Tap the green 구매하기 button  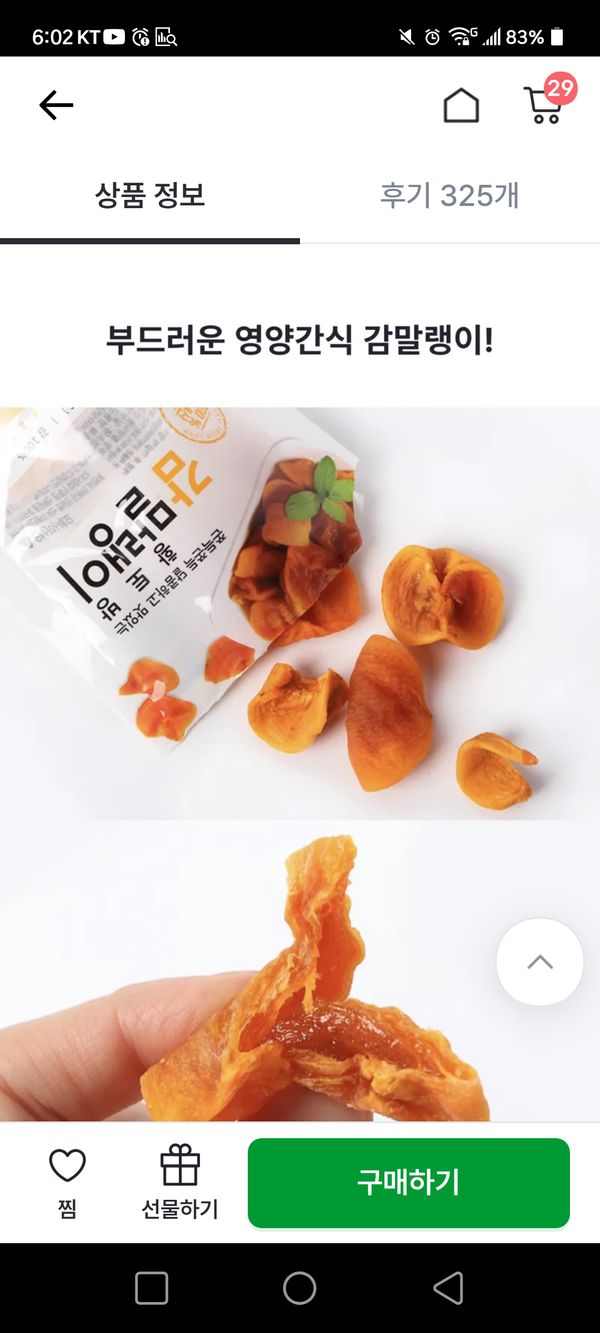coord(408,1182)
